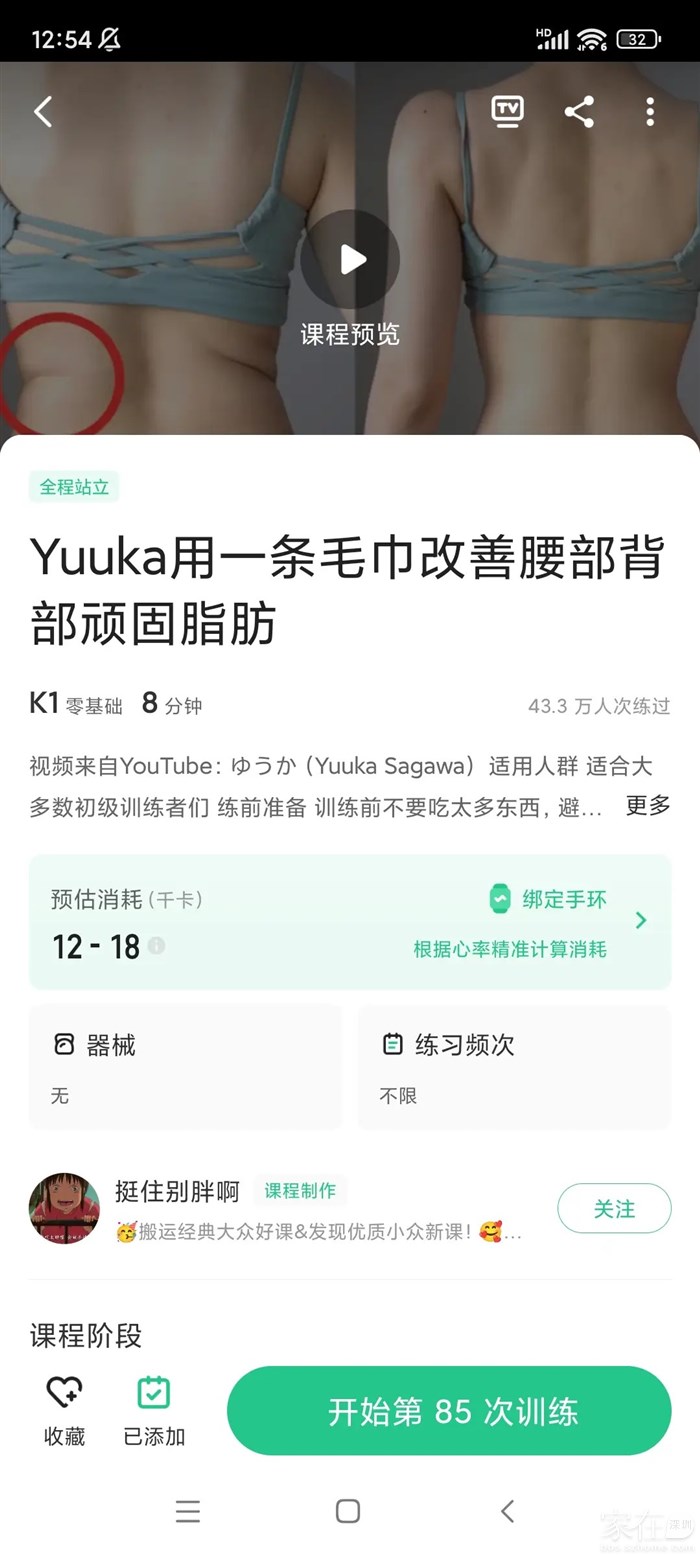The height and width of the screenshot is (1555, 700).
Task: Start the 85th training session
Action: [449, 1411]
